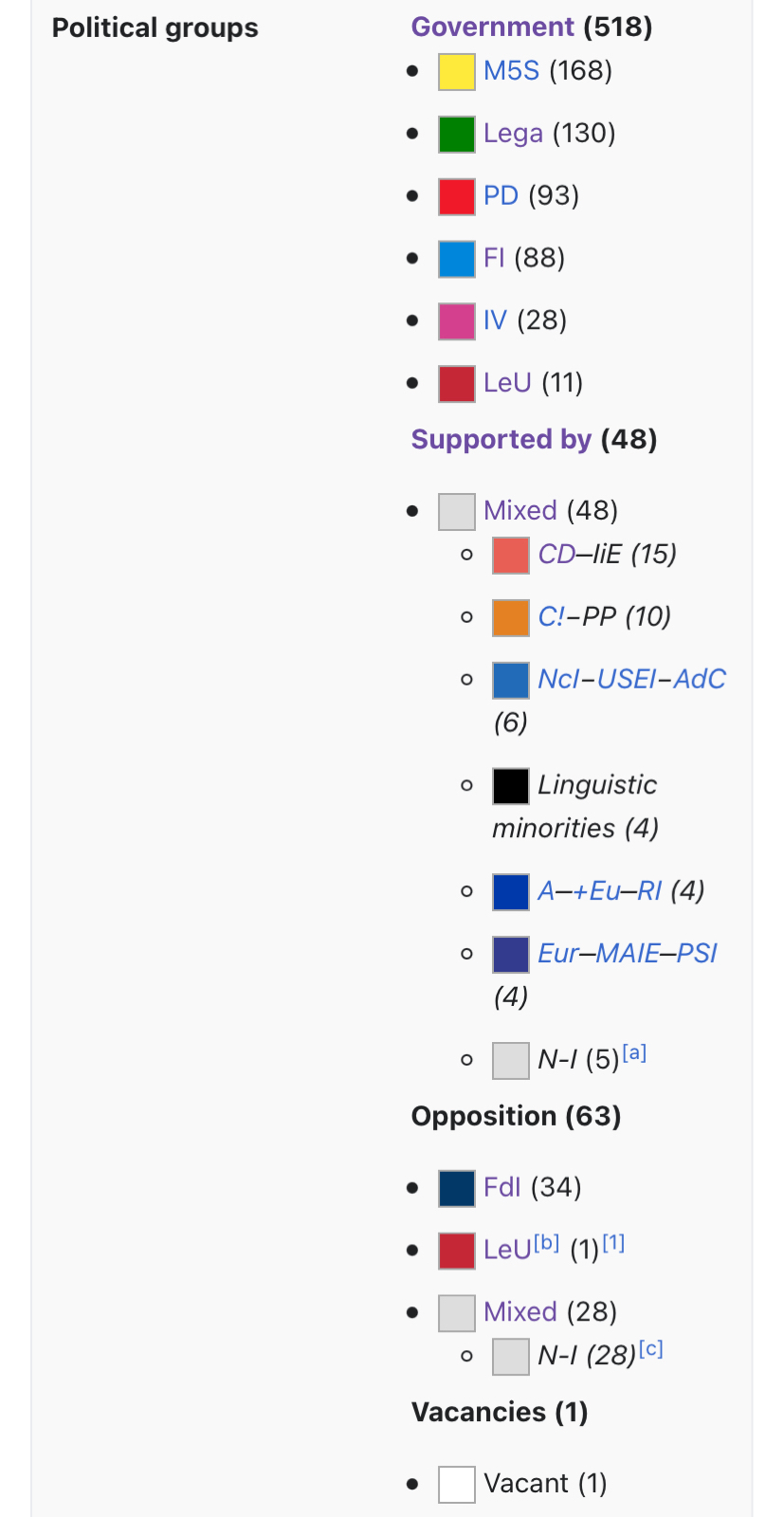Open footnote [a] next to N-I (5)
Image resolution: width=784 pixels, height=1517 pixels.
tap(634, 1053)
